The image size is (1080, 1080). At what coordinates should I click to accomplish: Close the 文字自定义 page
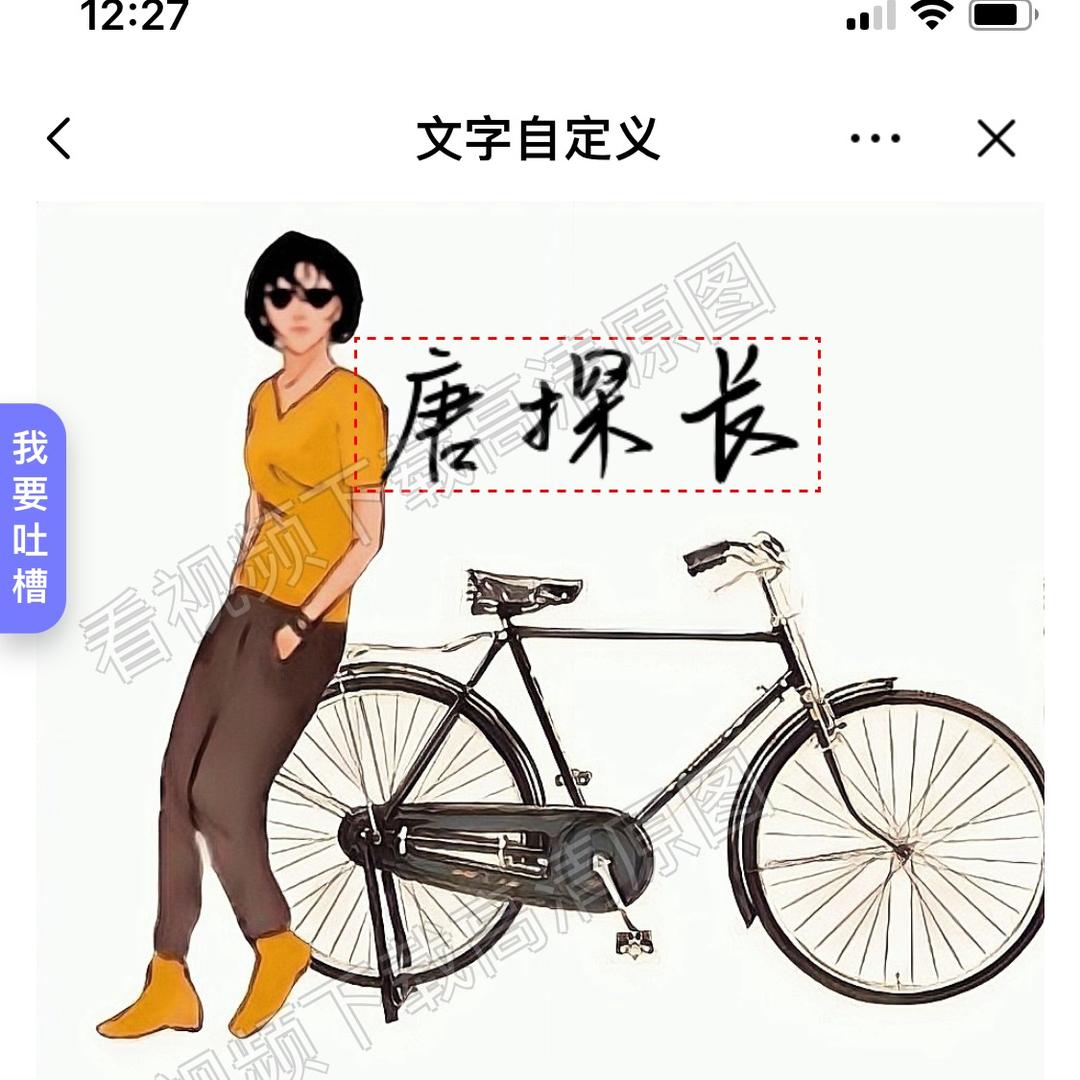tap(996, 138)
